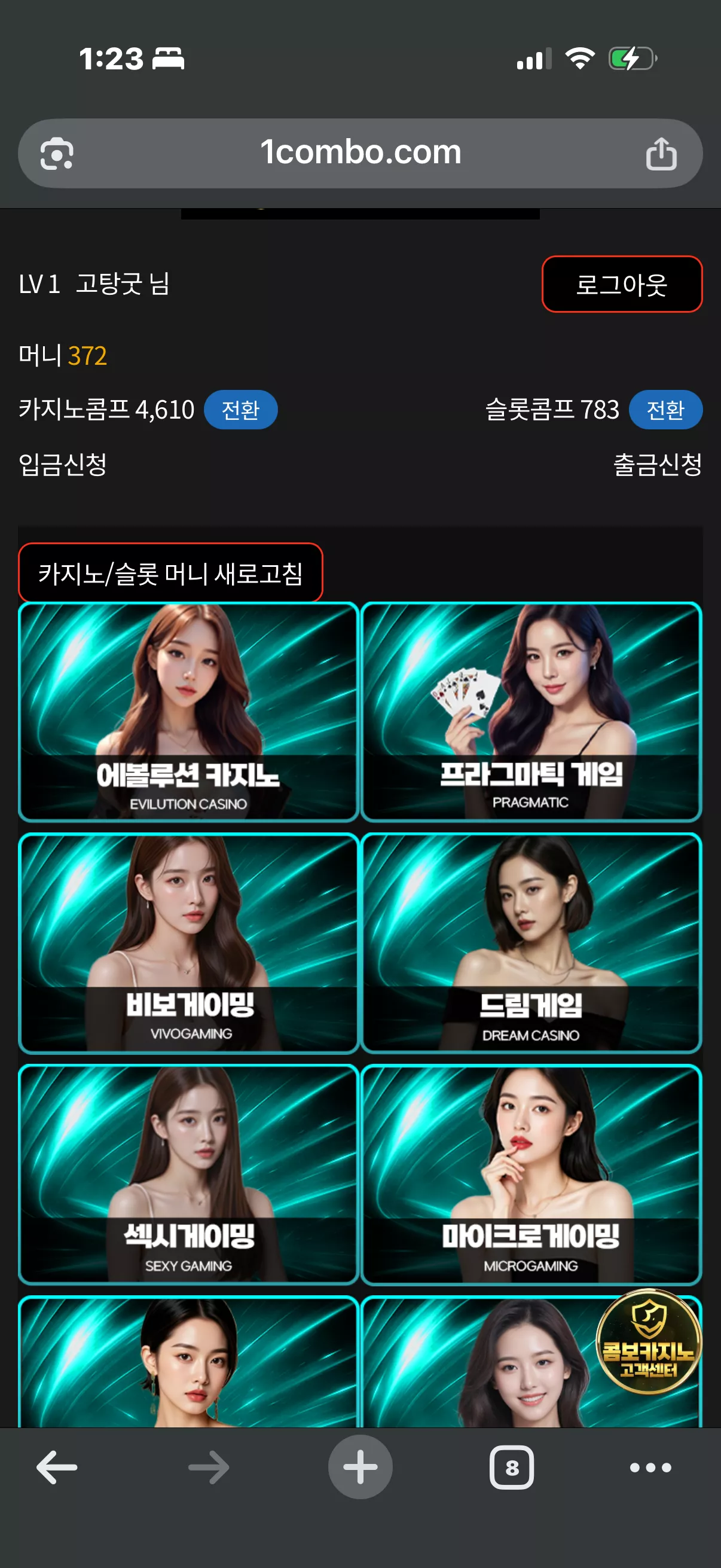Refresh casino/slot money with 새로고침 button
Image resolution: width=721 pixels, height=1568 pixels.
tap(170, 573)
